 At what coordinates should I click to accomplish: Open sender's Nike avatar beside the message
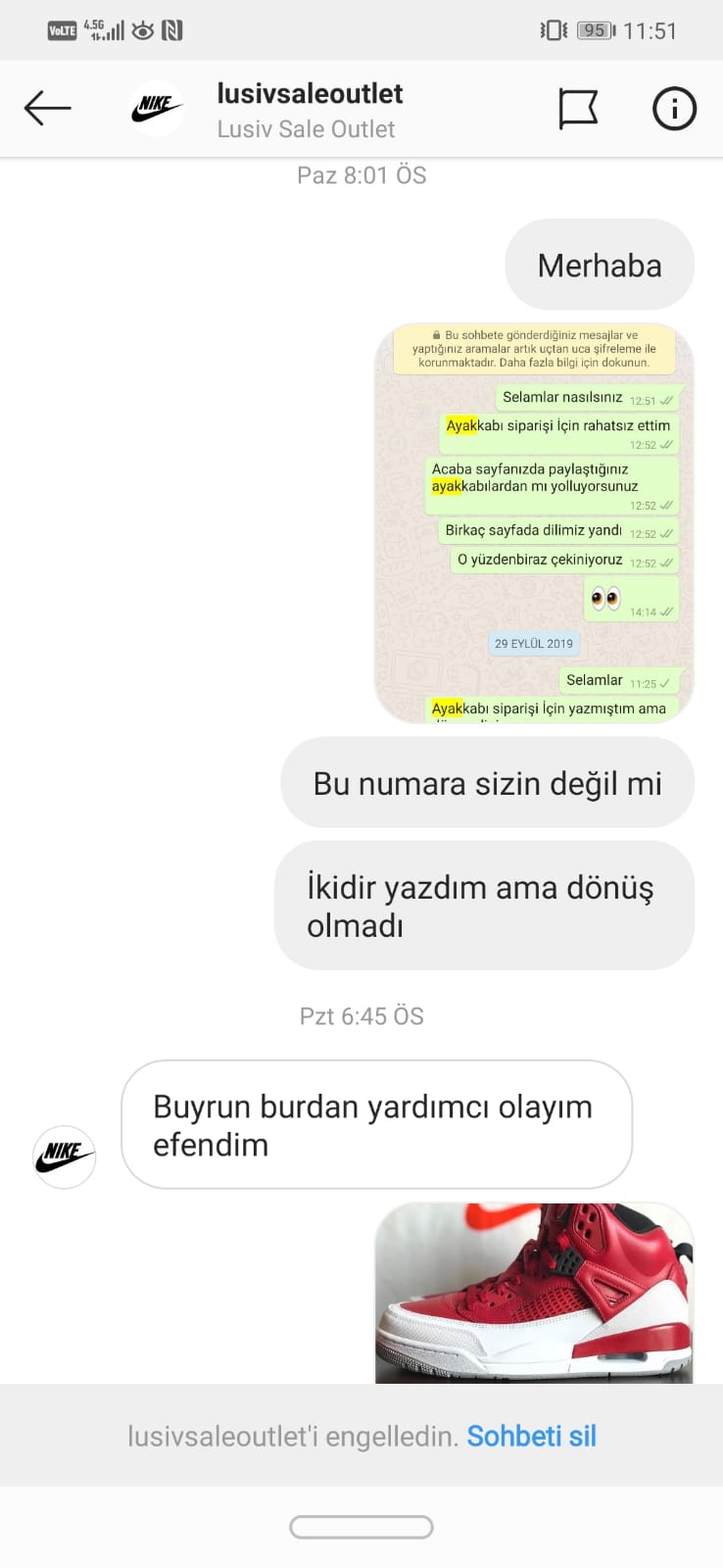pos(65,1156)
